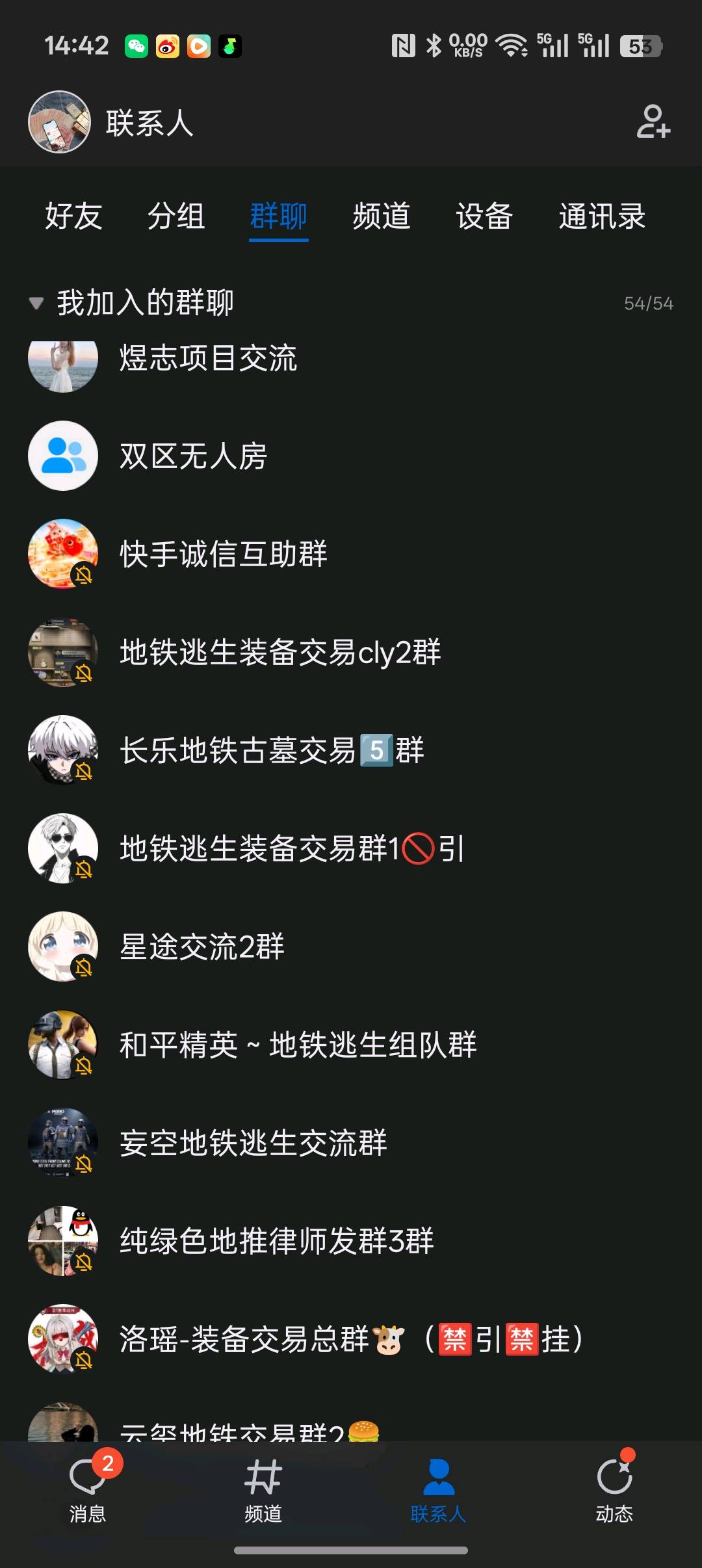
Task: Open the 妄空地铁逃生交流群 chat
Action: [x=253, y=1144]
